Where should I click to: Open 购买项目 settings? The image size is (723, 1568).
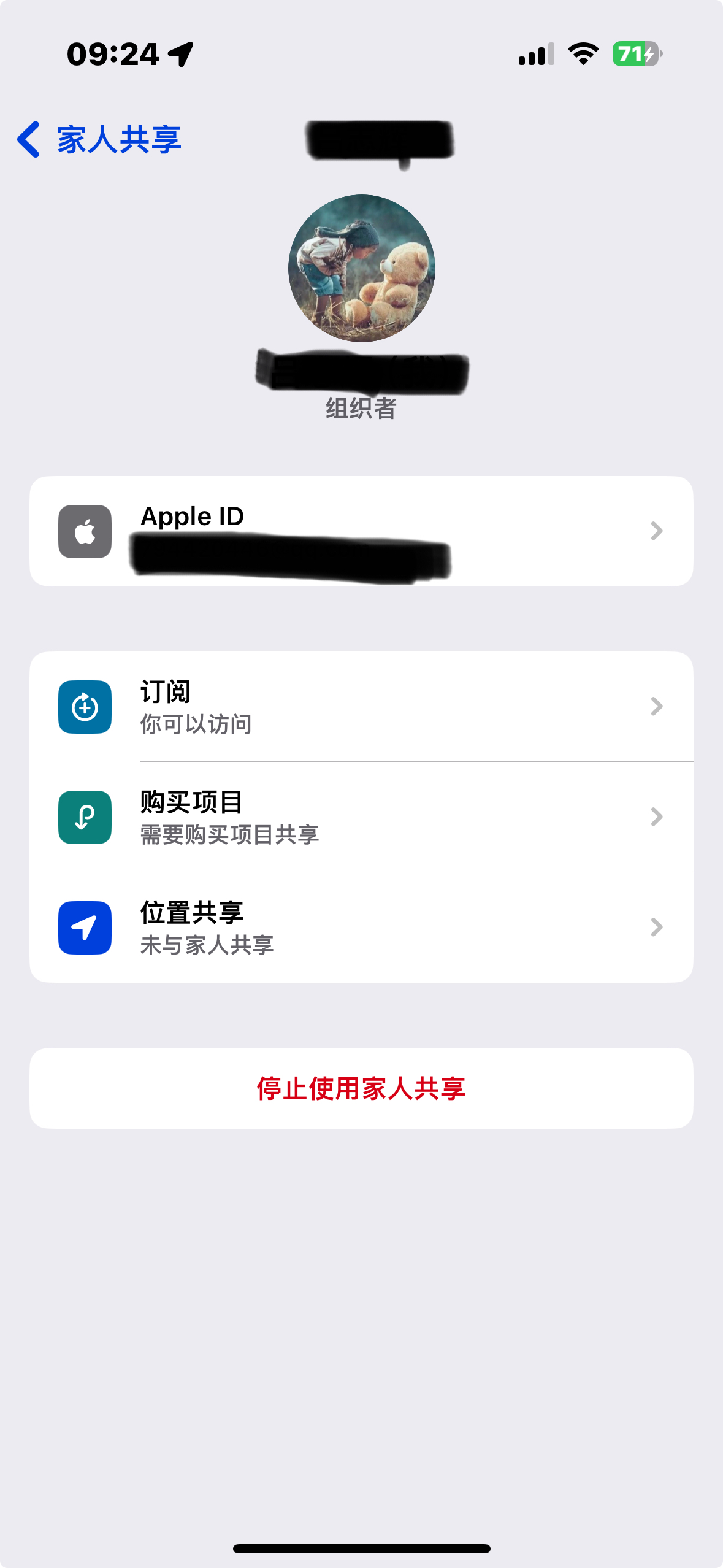(361, 817)
